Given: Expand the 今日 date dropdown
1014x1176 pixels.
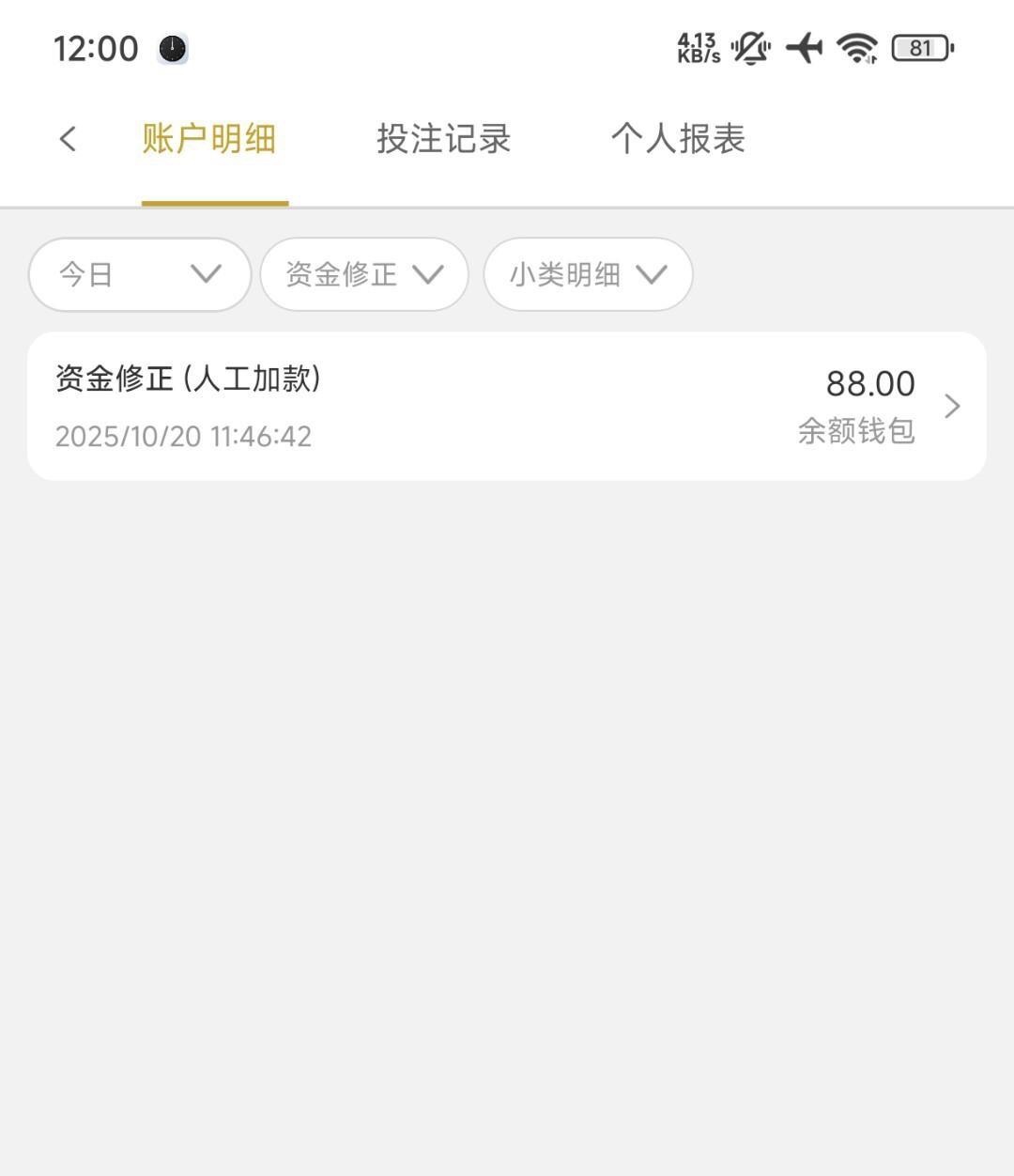Looking at the screenshot, I should pos(140,274).
